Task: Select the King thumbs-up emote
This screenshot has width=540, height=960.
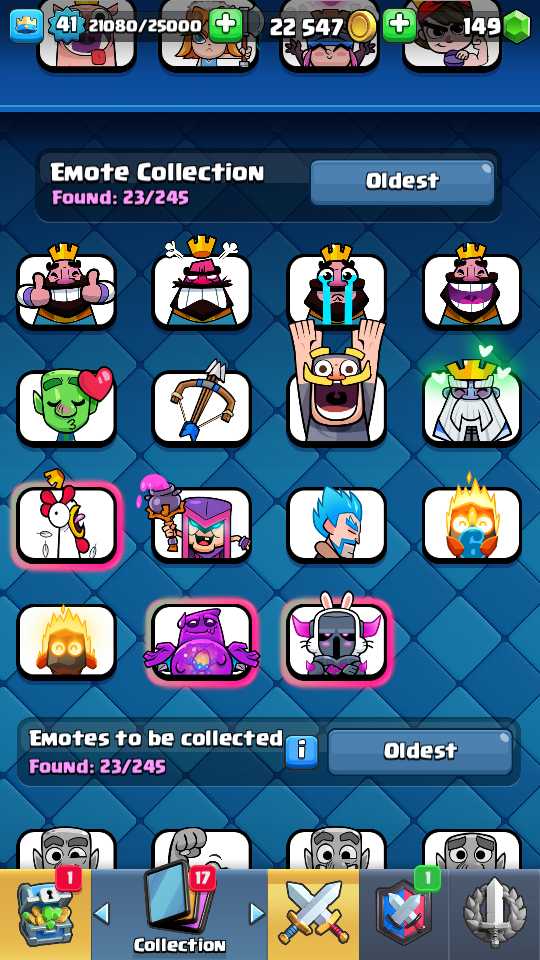Action: 66,289
